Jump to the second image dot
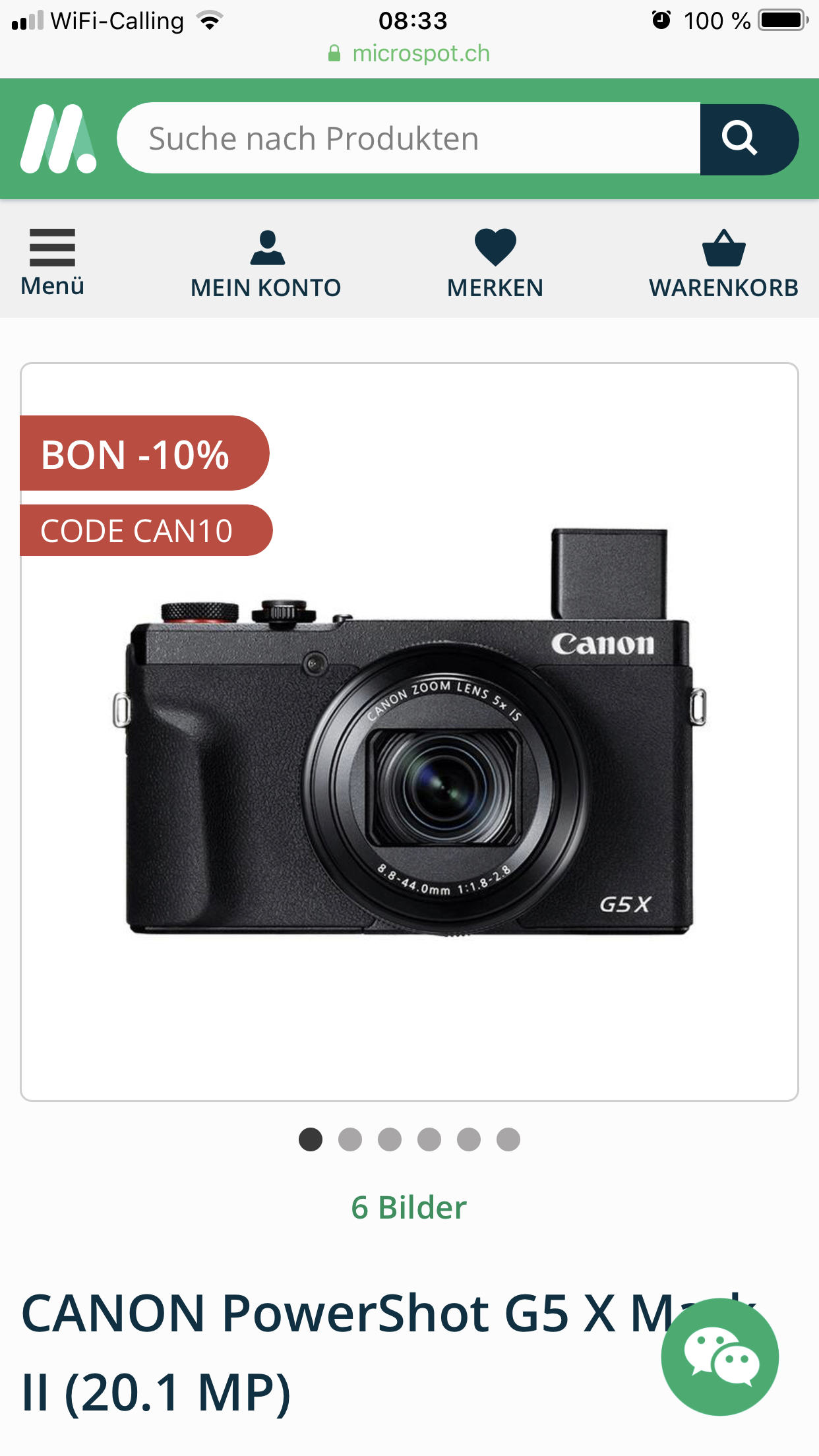Image resolution: width=819 pixels, height=1456 pixels. pos(350,1139)
